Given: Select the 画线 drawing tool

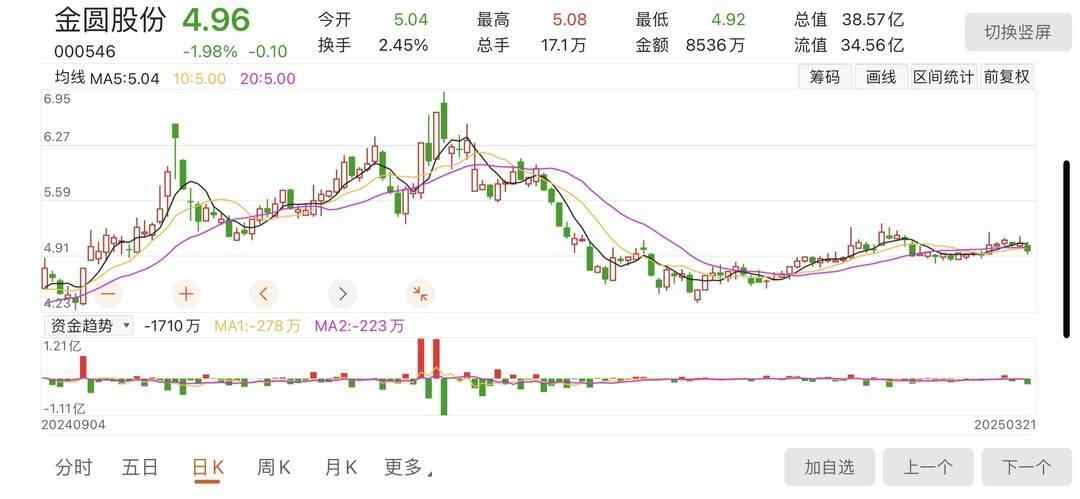Looking at the screenshot, I should pyautogui.click(x=880, y=77).
